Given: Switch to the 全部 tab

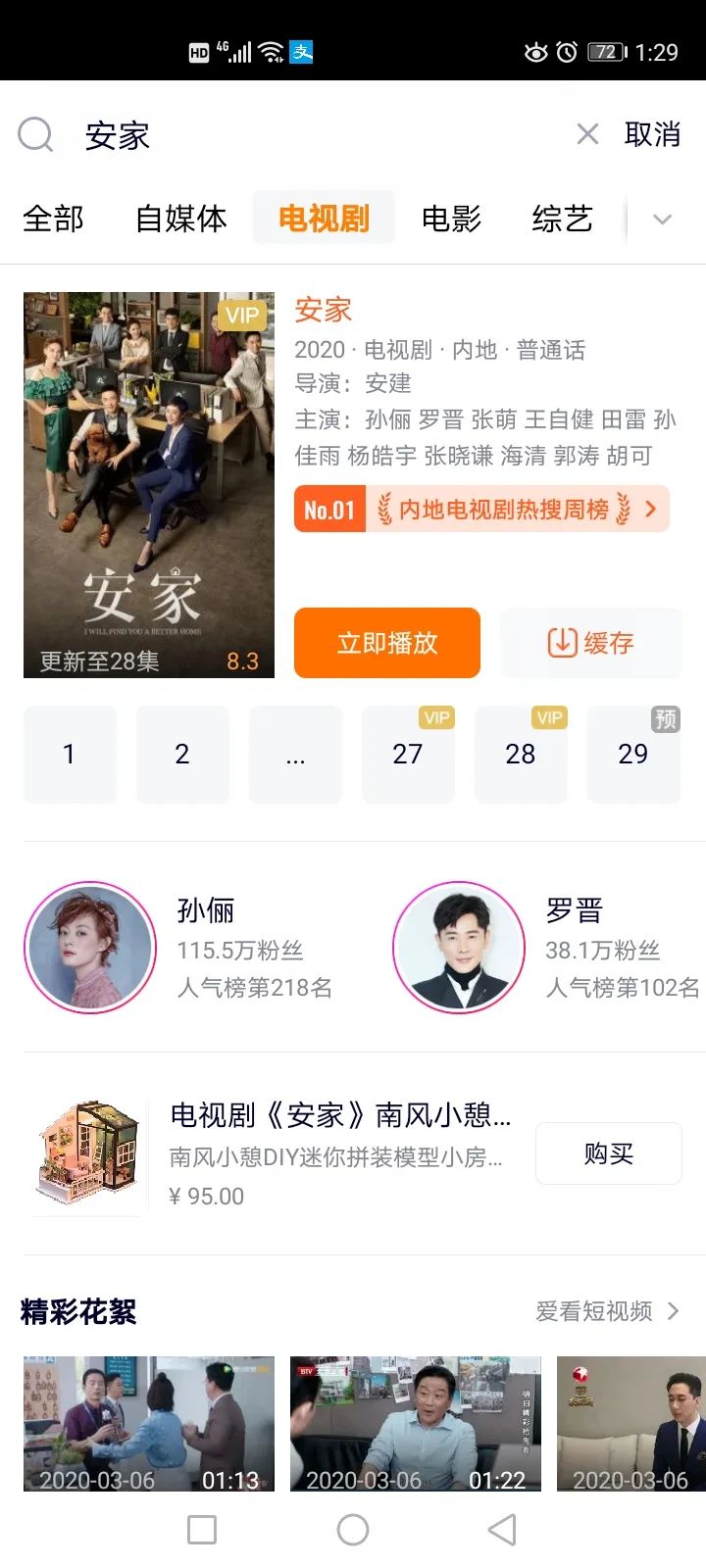Looking at the screenshot, I should (x=53, y=218).
